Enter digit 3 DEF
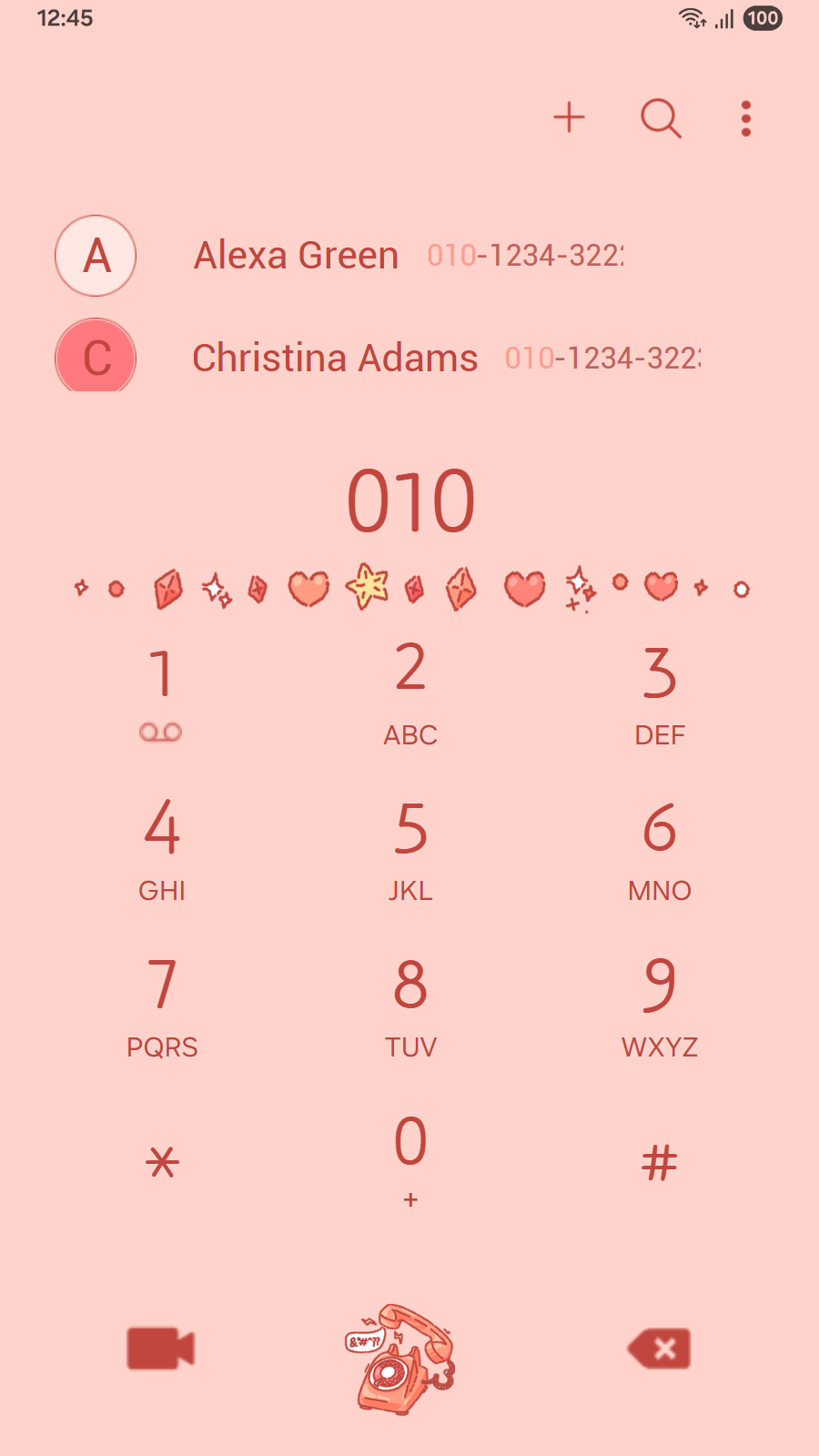The width and height of the screenshot is (819, 1456). click(x=660, y=692)
